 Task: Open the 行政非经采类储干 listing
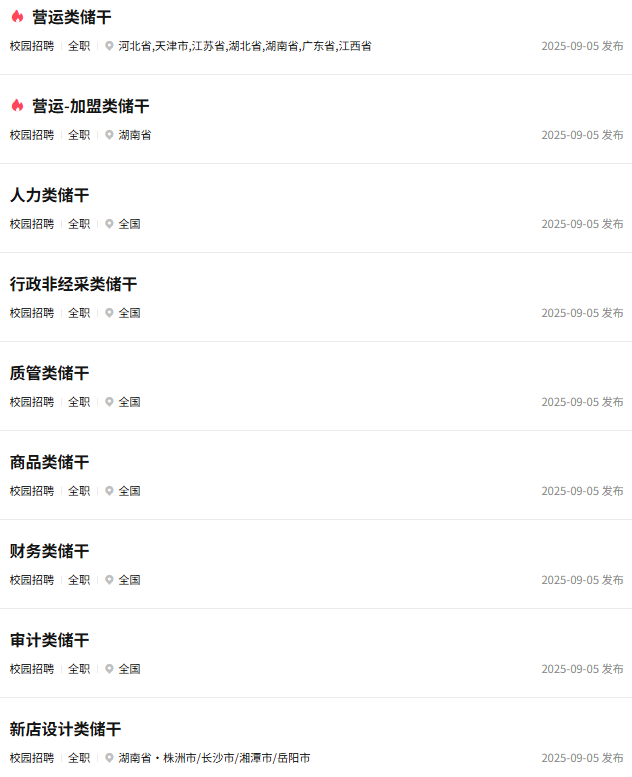coord(73,284)
